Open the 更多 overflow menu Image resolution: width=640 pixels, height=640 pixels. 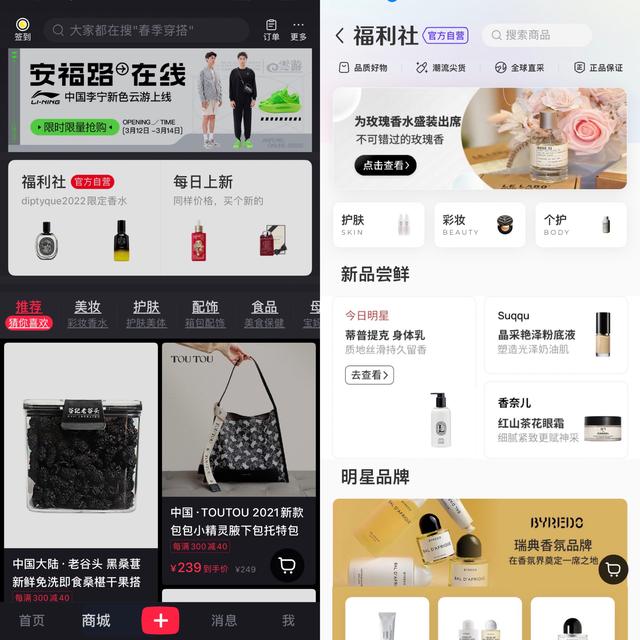(x=298, y=29)
